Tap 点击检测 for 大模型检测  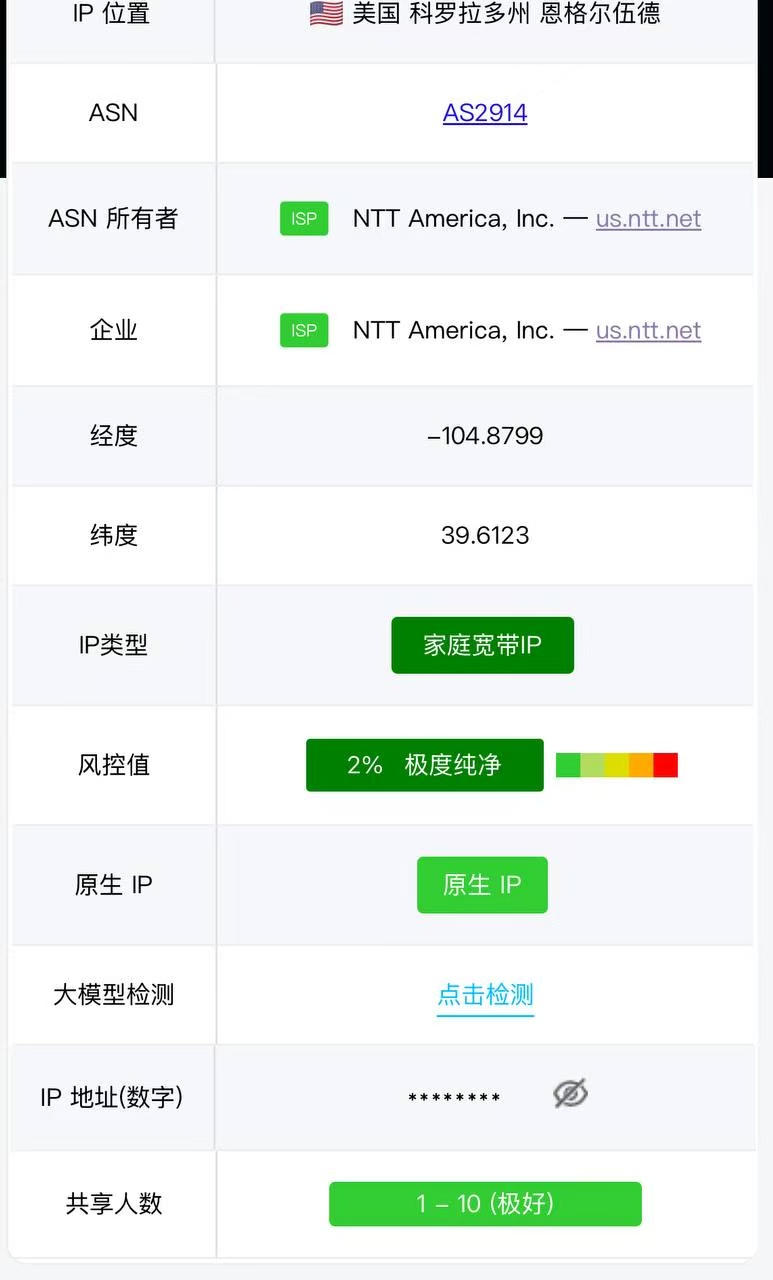(485, 995)
